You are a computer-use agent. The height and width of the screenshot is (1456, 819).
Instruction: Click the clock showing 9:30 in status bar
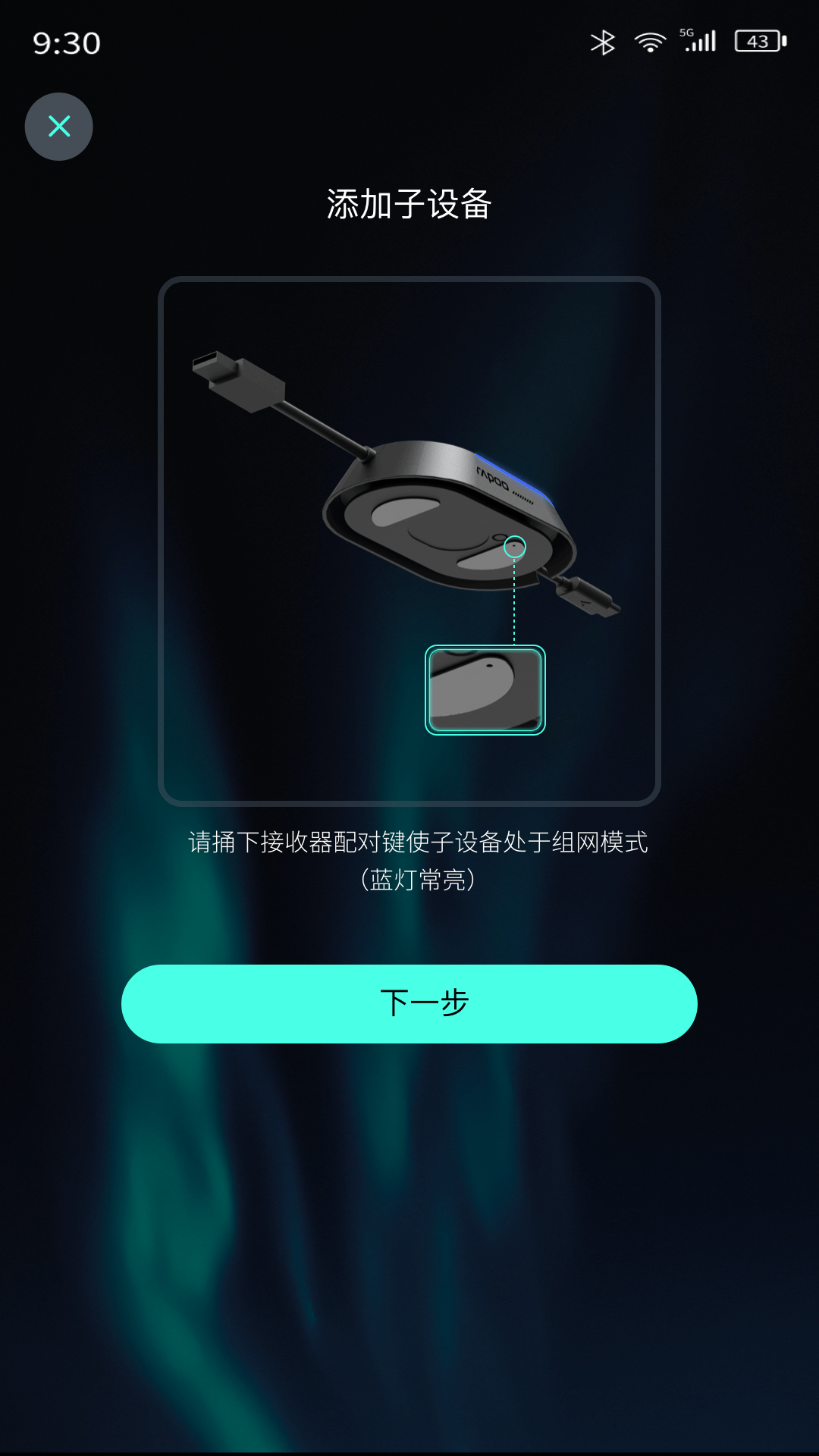coord(66,43)
